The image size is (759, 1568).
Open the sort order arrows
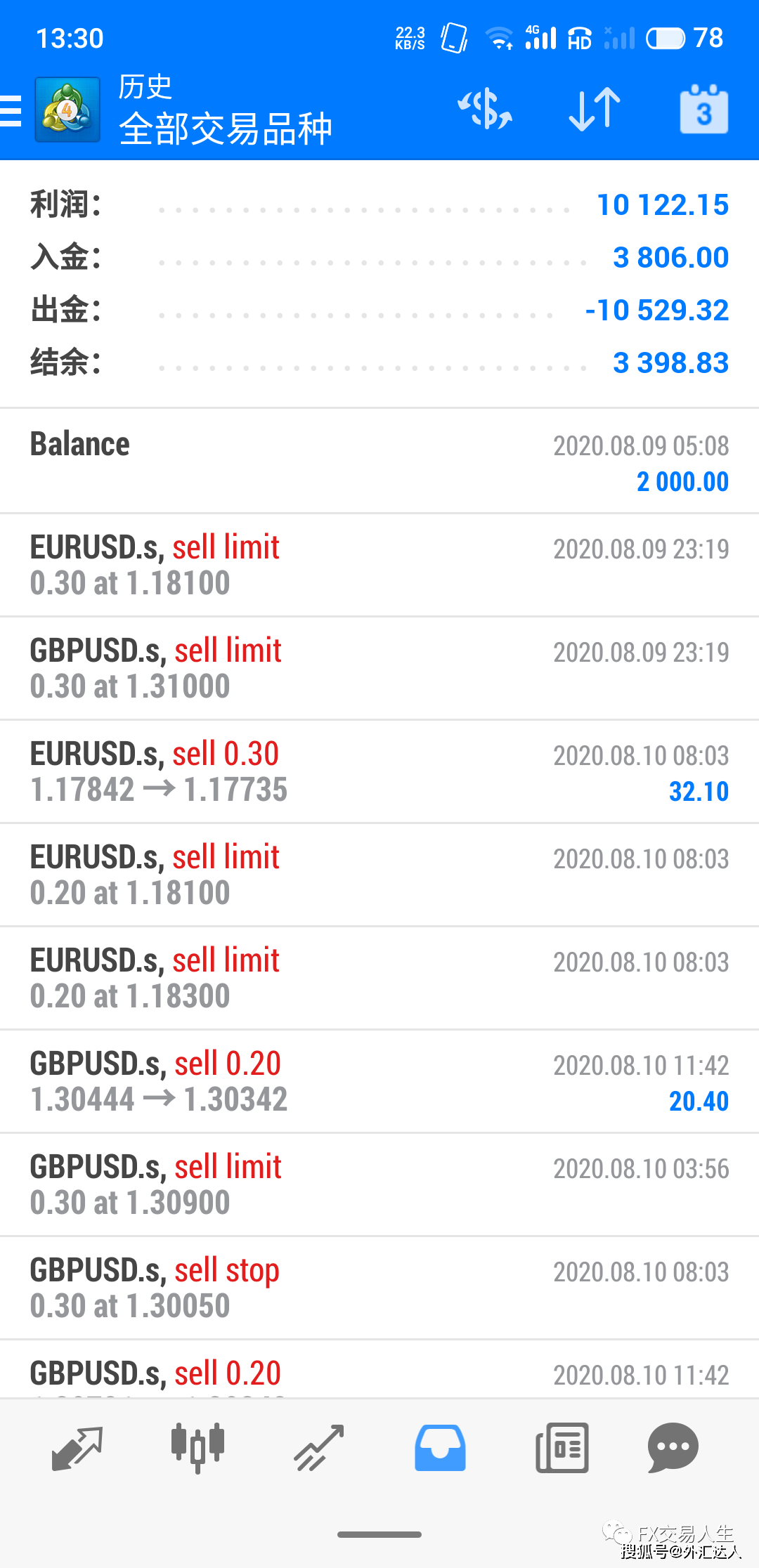[595, 110]
